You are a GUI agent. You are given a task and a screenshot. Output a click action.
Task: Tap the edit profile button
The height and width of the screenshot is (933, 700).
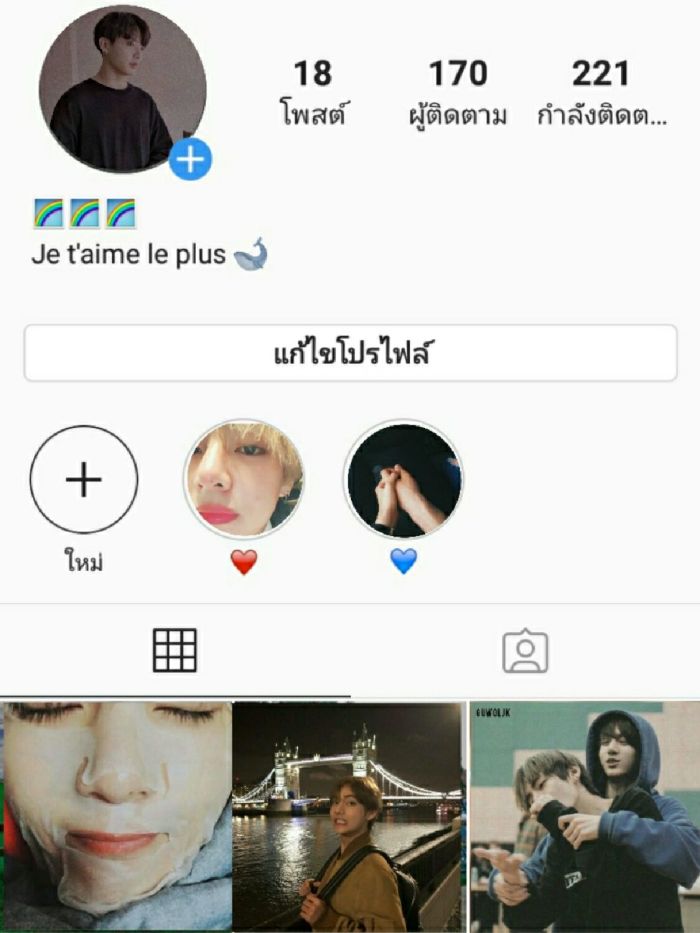click(350, 353)
